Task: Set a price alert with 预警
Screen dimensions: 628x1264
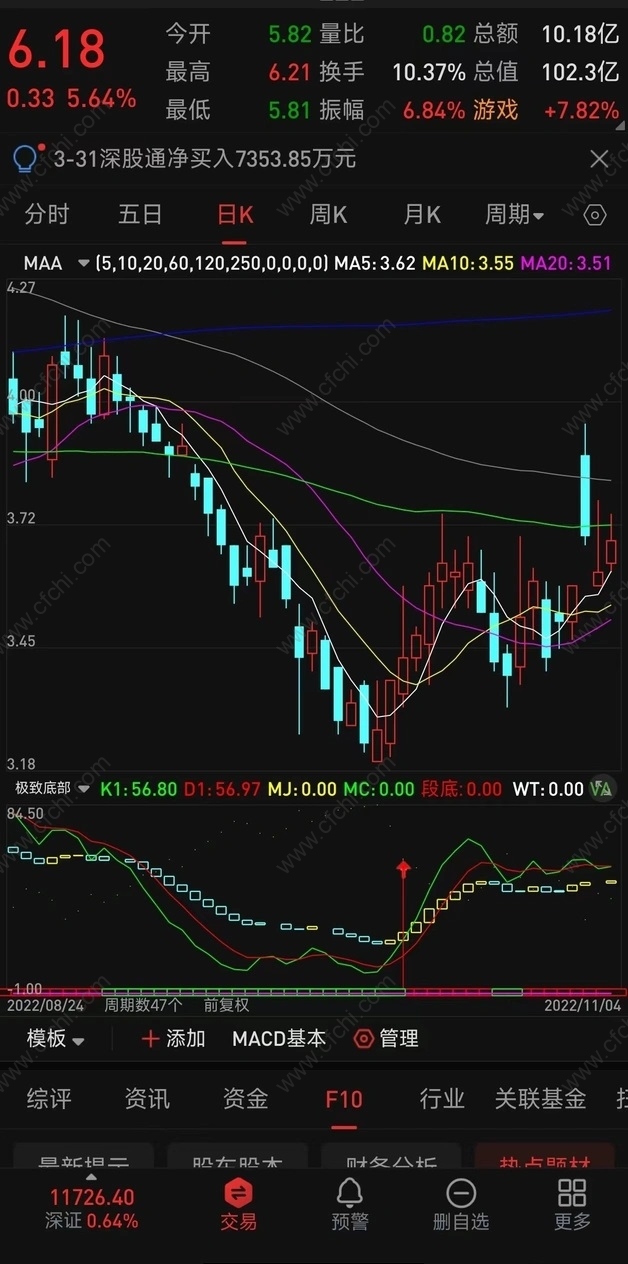Action: [349, 1204]
